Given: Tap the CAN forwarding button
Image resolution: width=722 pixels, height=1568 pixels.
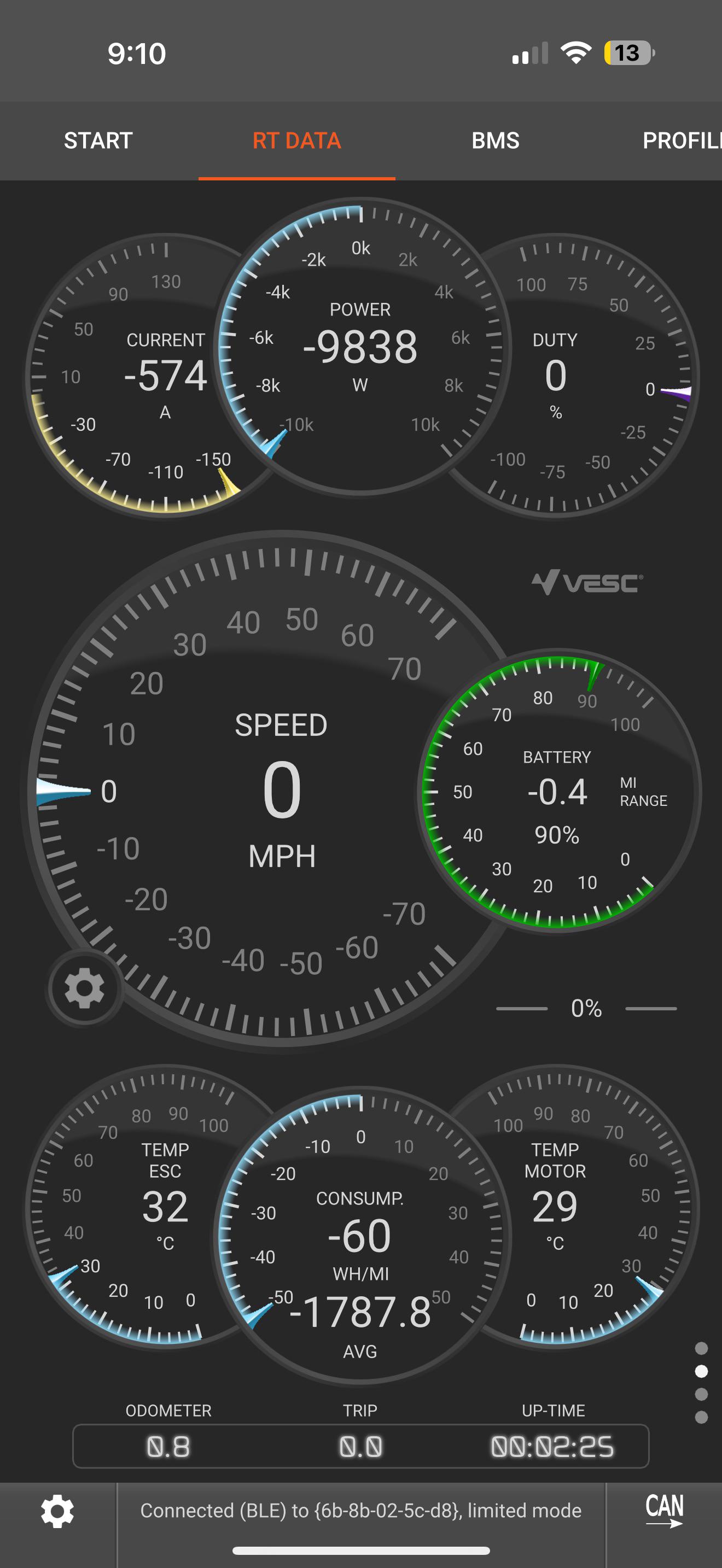Looking at the screenshot, I should 664,1510.
